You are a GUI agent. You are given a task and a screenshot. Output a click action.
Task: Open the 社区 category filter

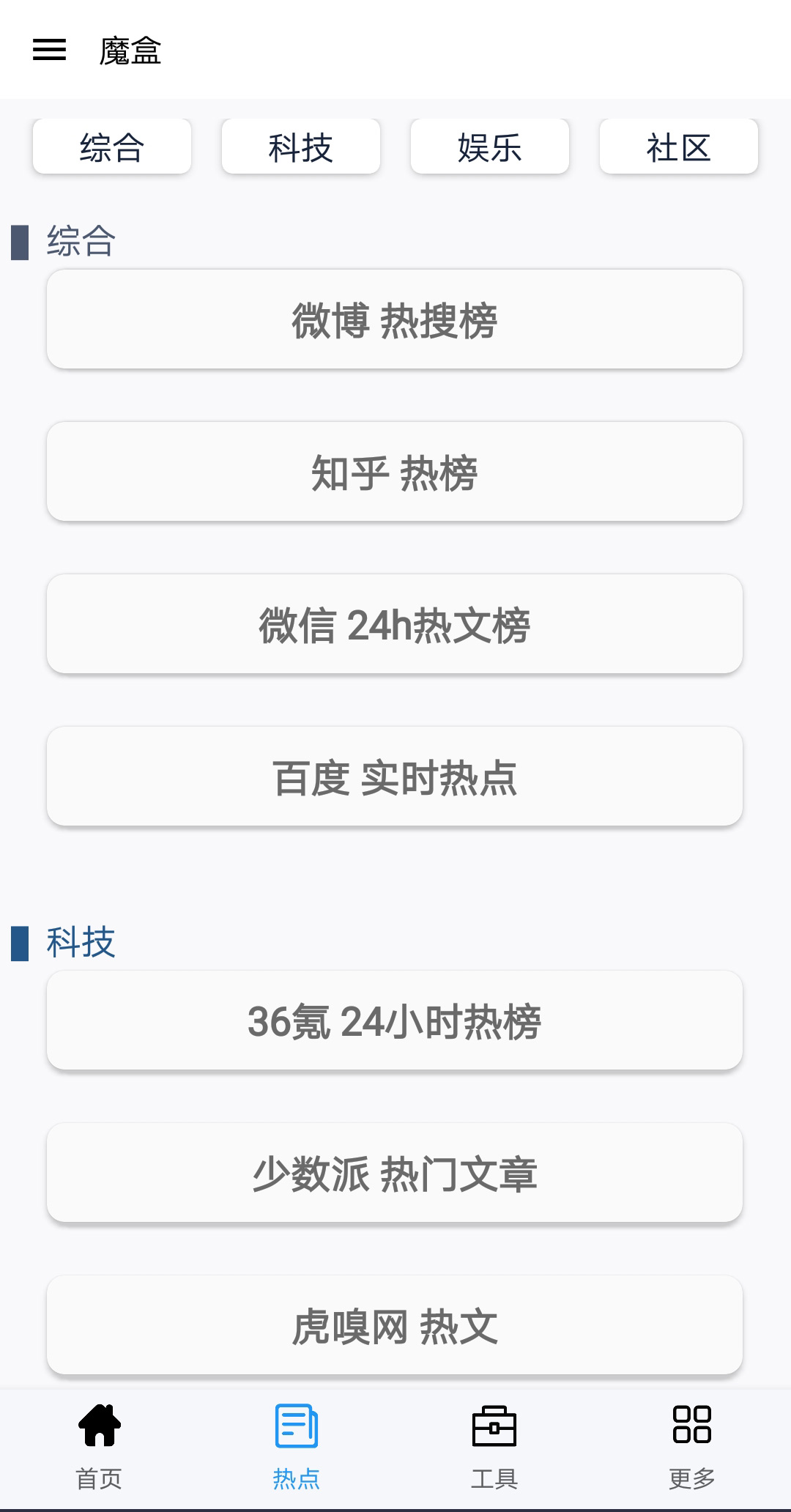click(677, 147)
